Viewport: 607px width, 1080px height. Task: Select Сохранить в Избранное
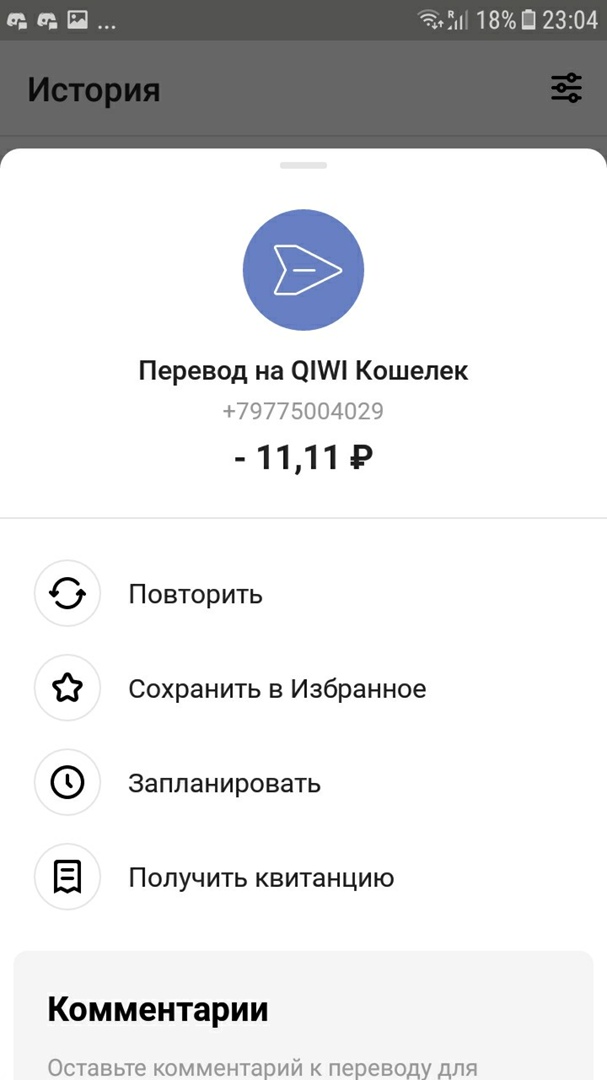point(276,689)
